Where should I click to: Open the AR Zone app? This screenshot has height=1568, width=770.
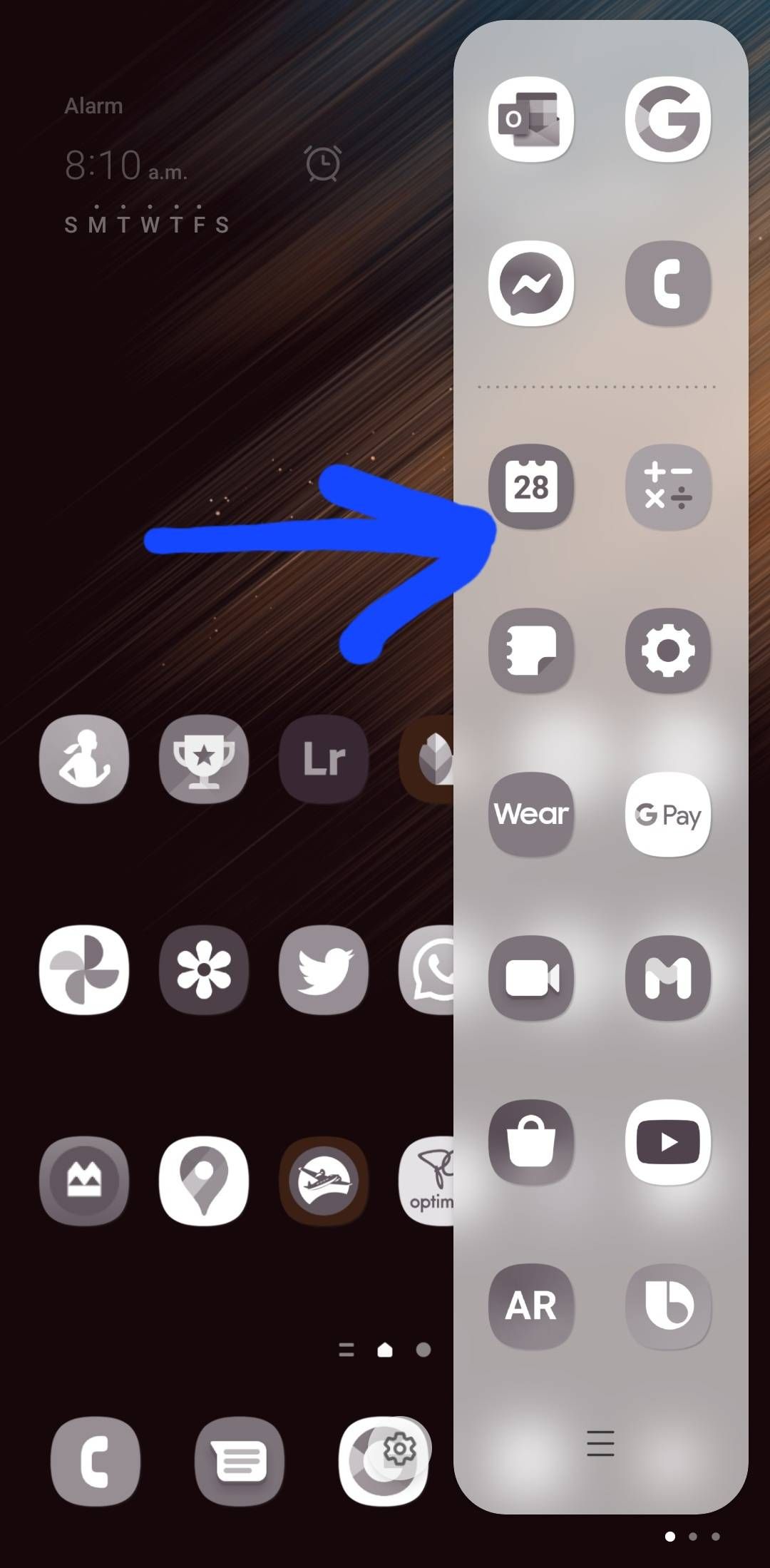[x=530, y=1305]
